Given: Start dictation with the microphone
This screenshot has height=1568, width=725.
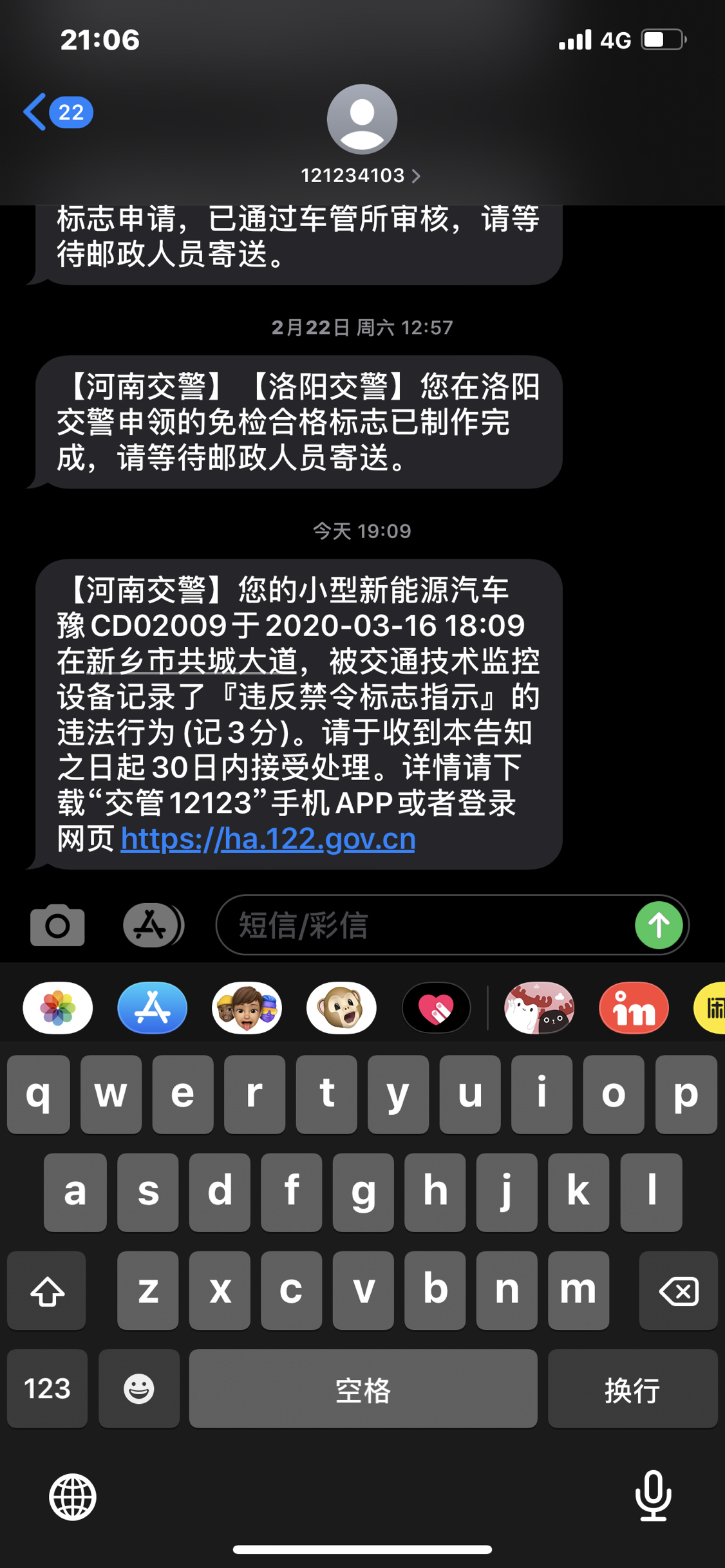Looking at the screenshot, I should (653, 1495).
